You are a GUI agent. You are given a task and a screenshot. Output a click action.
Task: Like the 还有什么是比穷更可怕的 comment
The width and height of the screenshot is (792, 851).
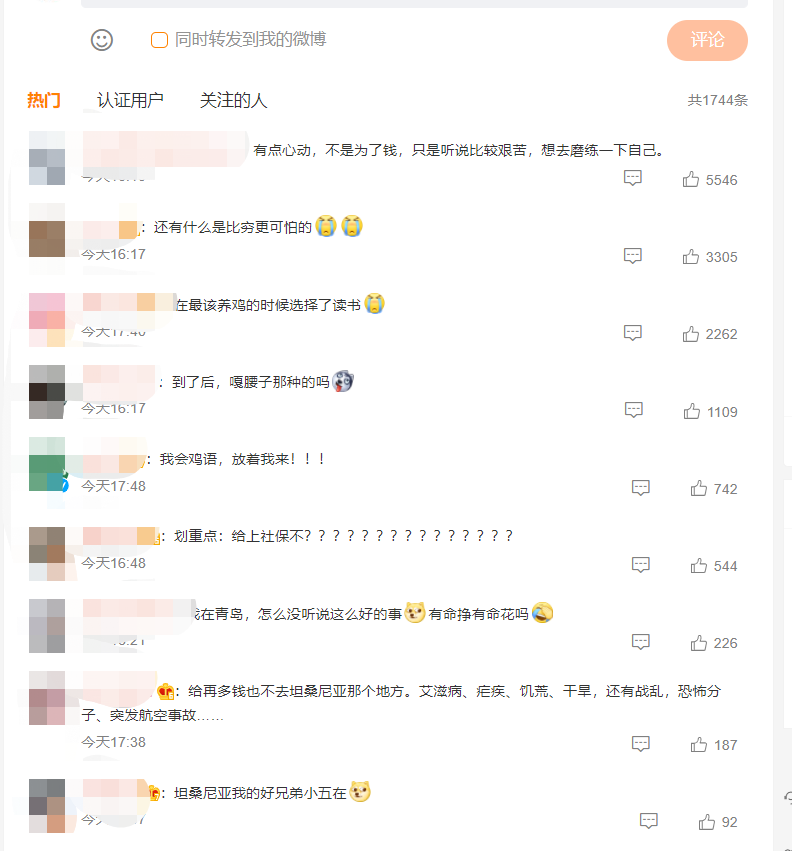(691, 256)
